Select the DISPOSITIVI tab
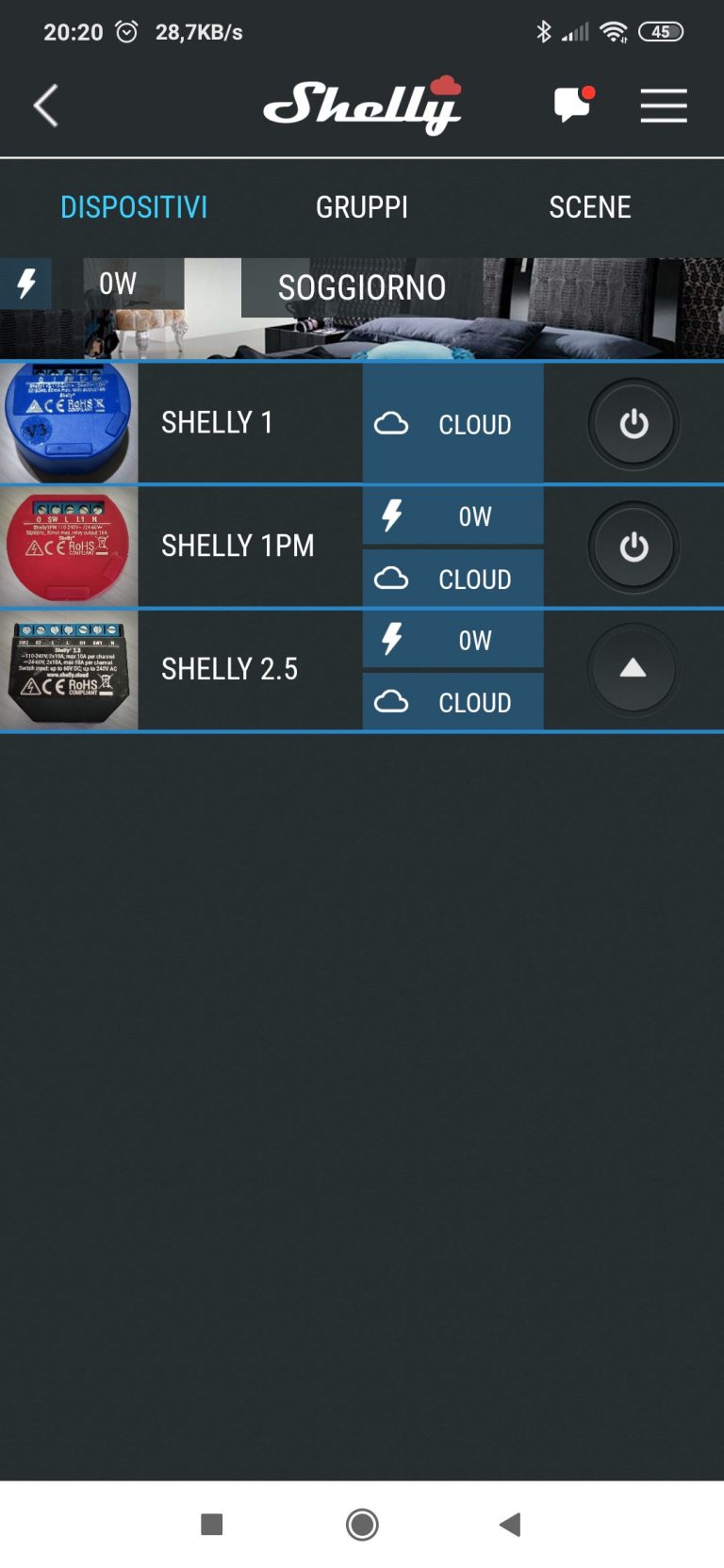This screenshot has height=1568, width=724. (x=134, y=206)
